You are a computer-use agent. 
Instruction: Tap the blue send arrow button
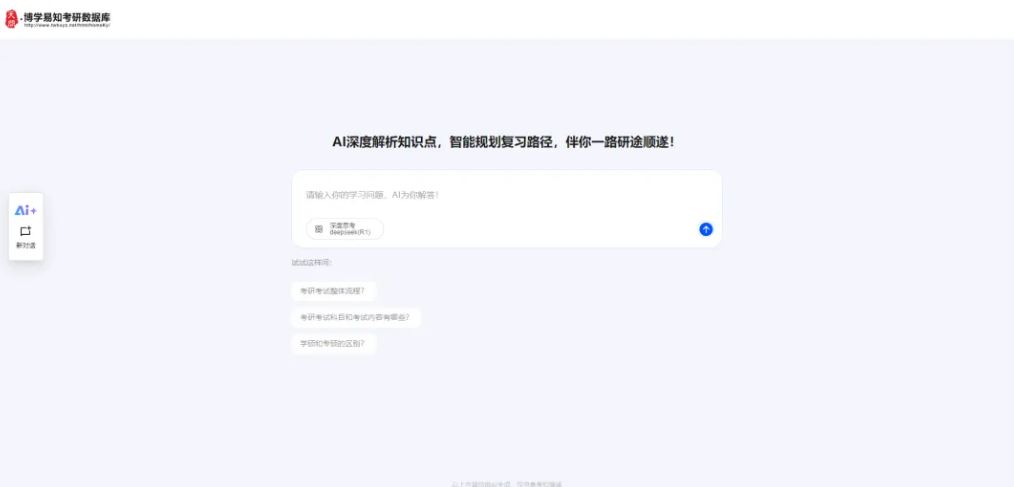pos(705,229)
